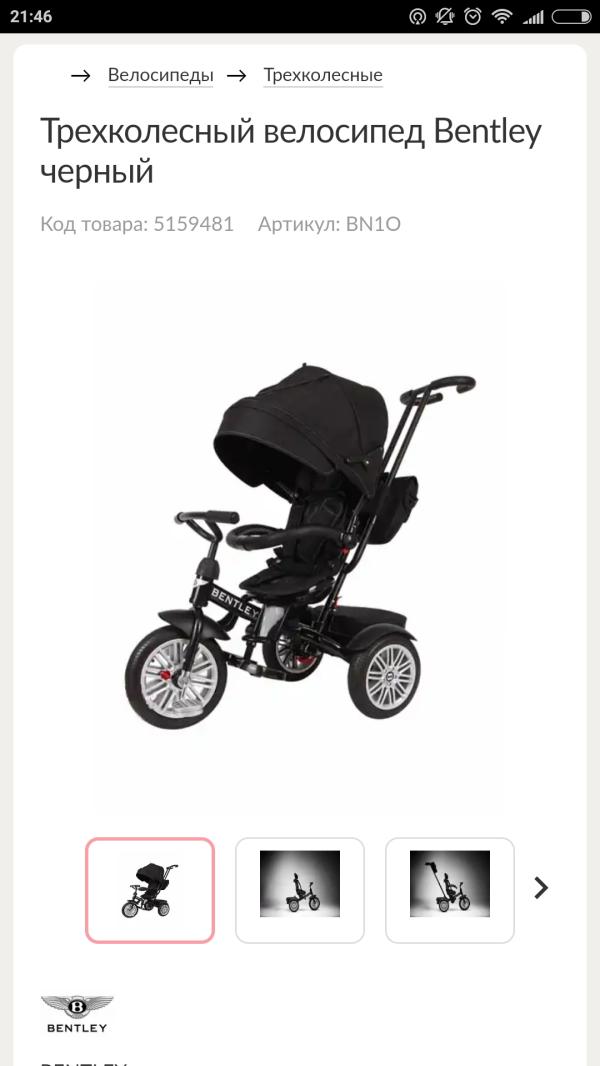The image size is (600, 1066).
Task: Show next thumbnails with right chevron
Action: tap(541, 887)
